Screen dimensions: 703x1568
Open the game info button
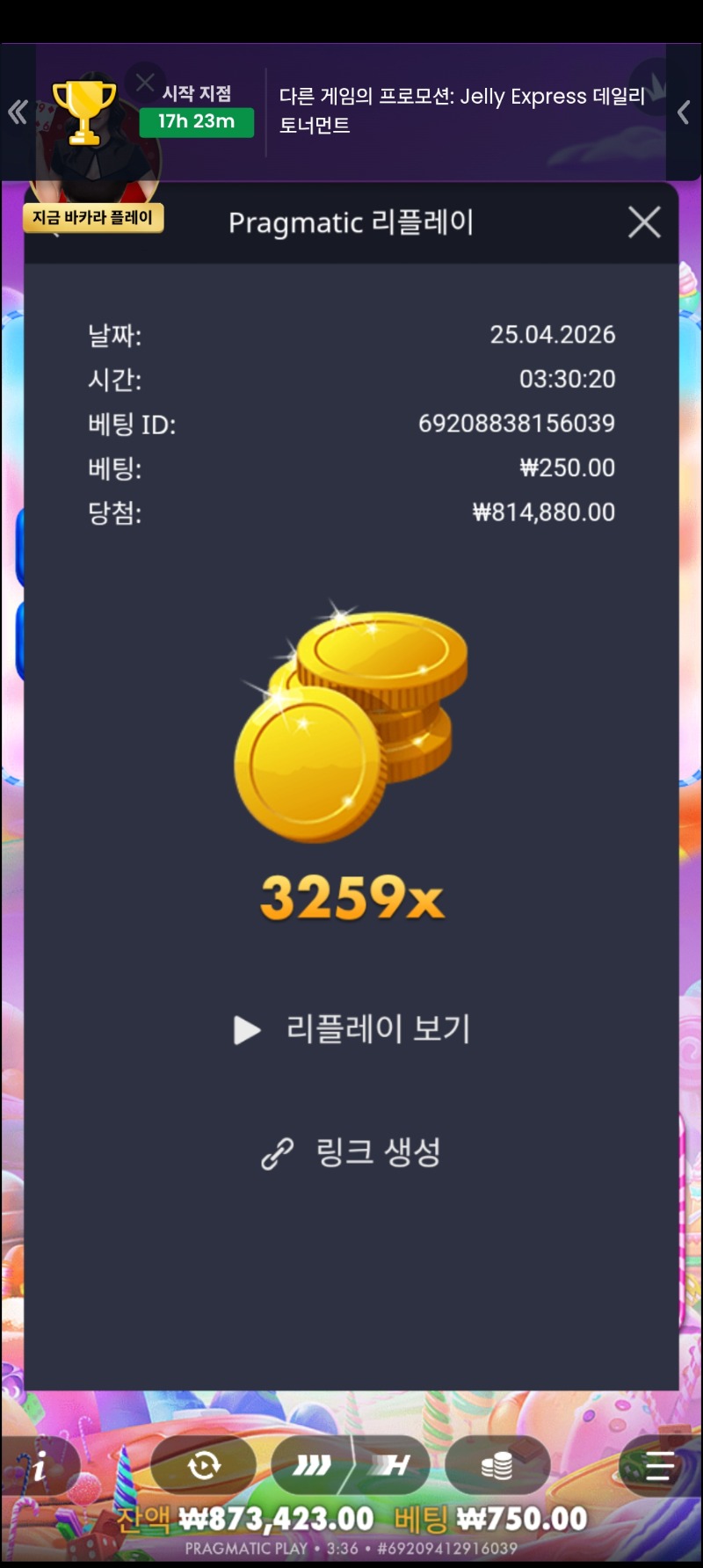click(40, 1467)
